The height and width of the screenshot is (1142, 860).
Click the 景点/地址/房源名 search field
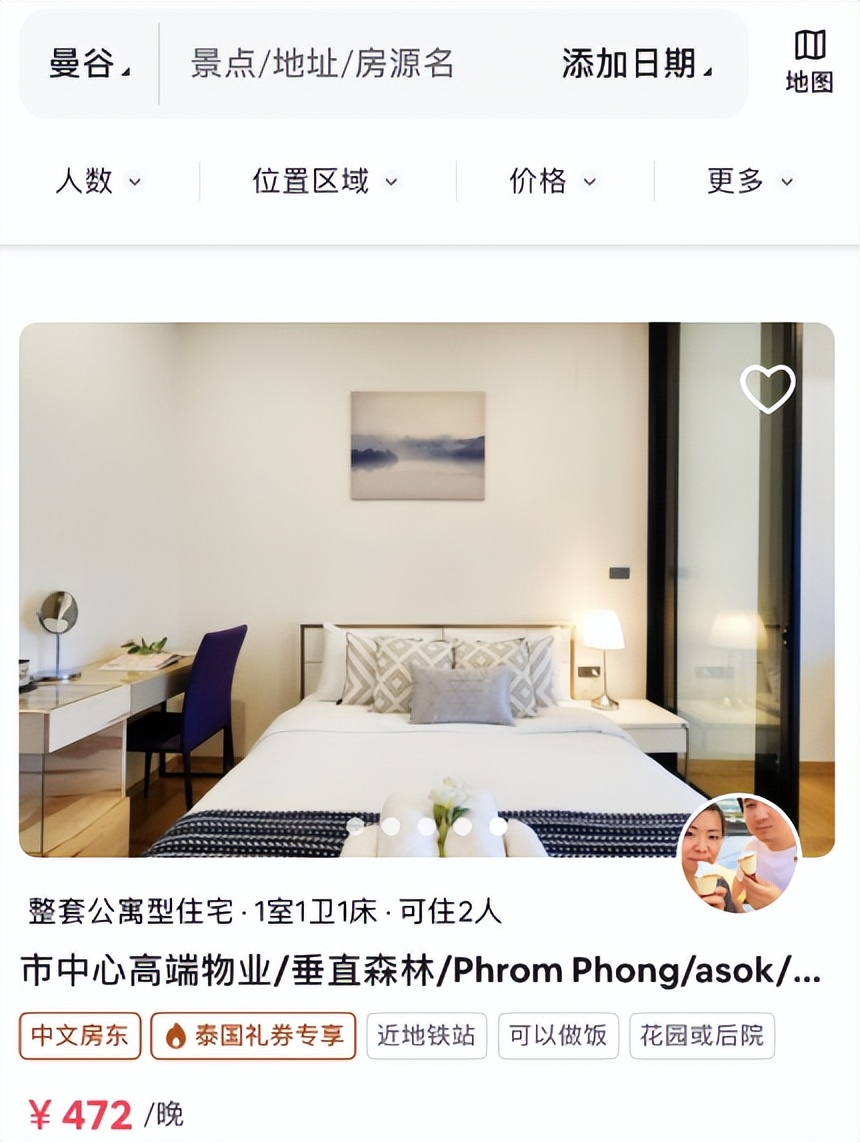[x=320, y=63]
